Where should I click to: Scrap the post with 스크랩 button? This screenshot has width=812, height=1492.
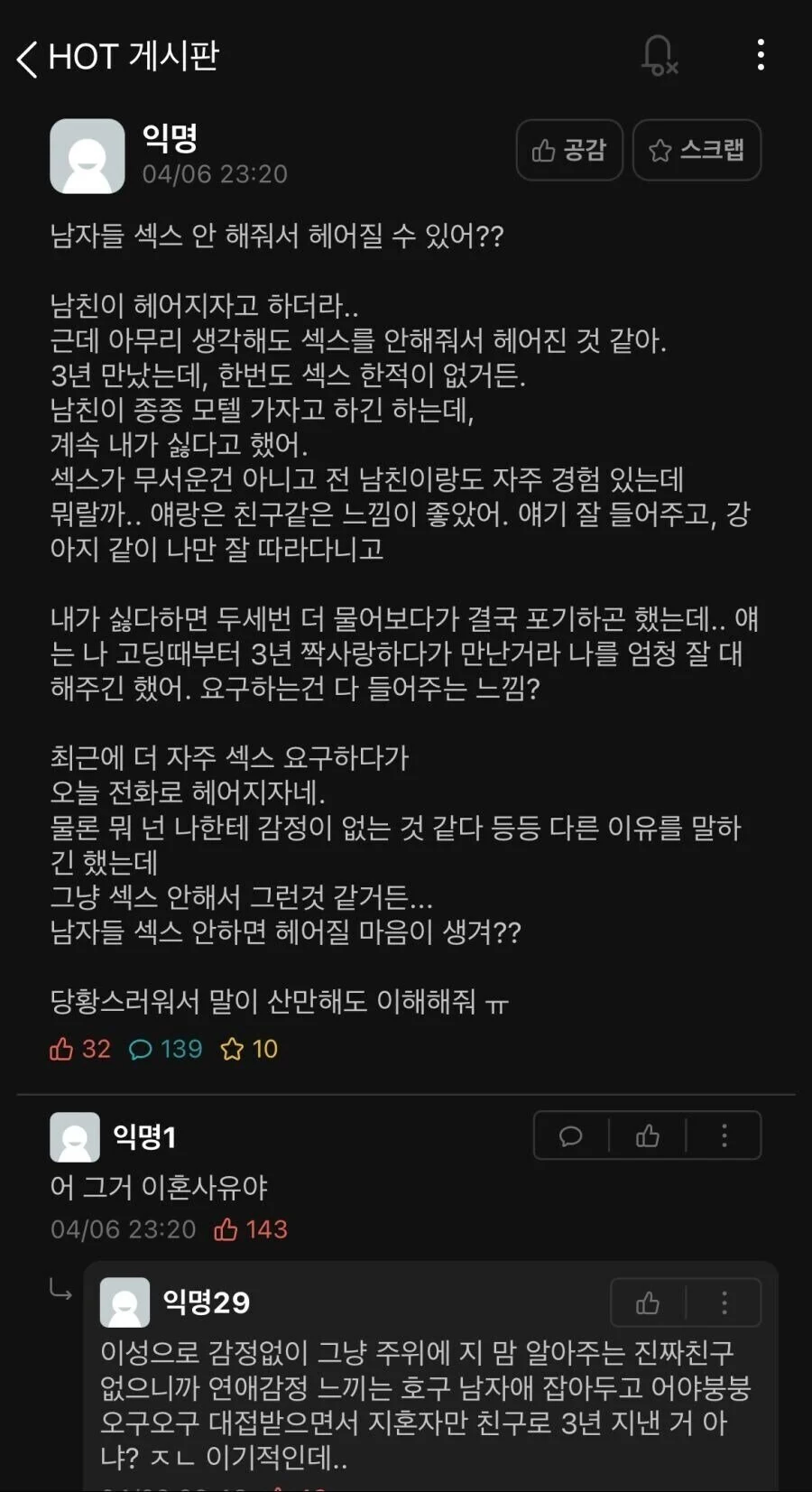(x=697, y=150)
